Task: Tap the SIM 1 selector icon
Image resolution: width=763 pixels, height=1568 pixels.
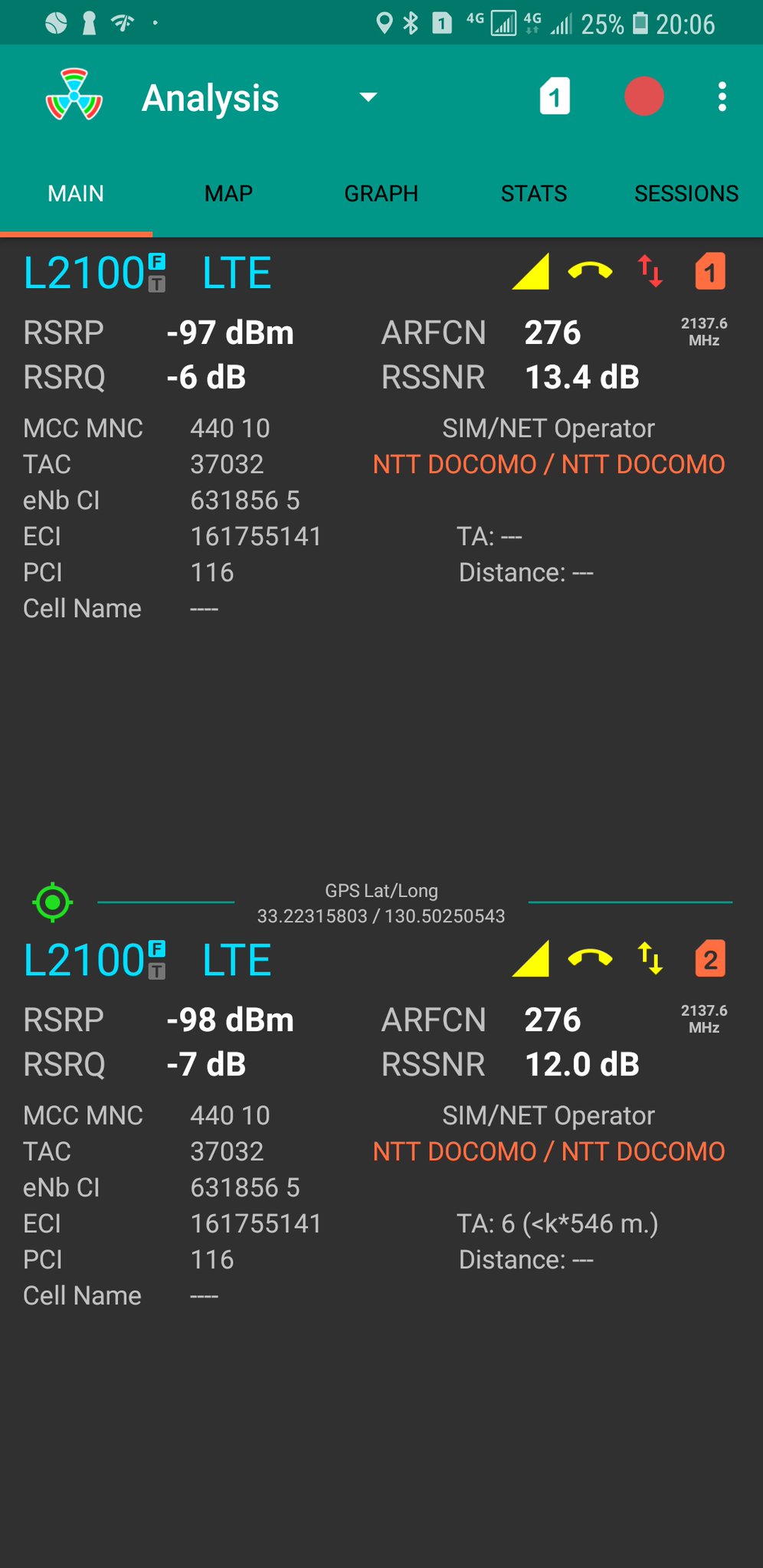Action: pyautogui.click(x=555, y=97)
